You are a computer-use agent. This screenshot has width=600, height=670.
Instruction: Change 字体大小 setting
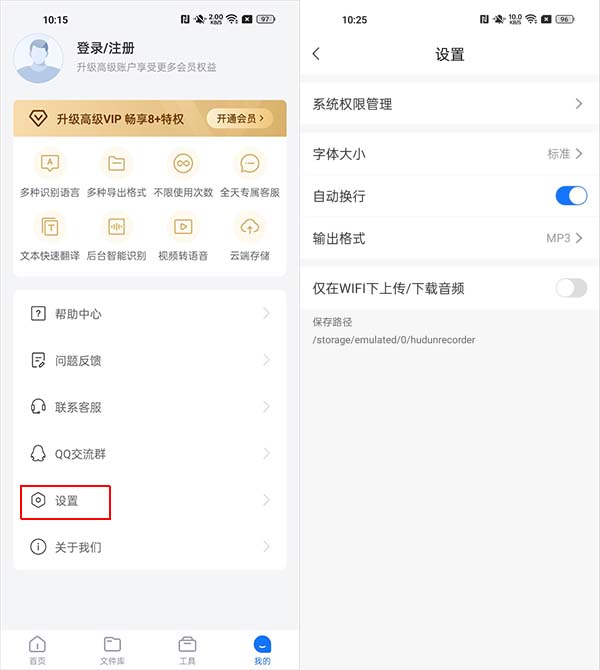point(449,154)
